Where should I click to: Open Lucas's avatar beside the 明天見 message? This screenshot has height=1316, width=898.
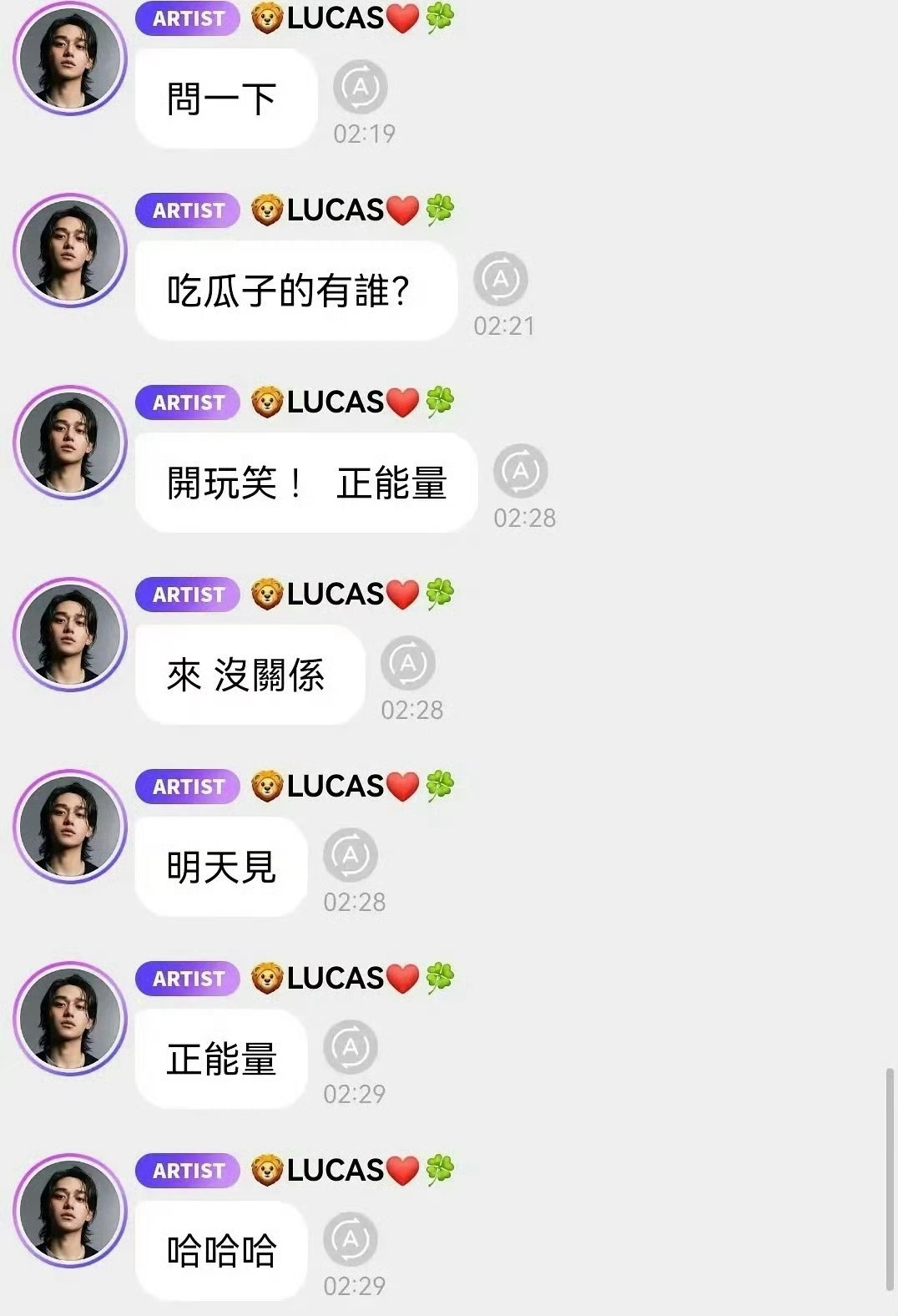coord(70,827)
